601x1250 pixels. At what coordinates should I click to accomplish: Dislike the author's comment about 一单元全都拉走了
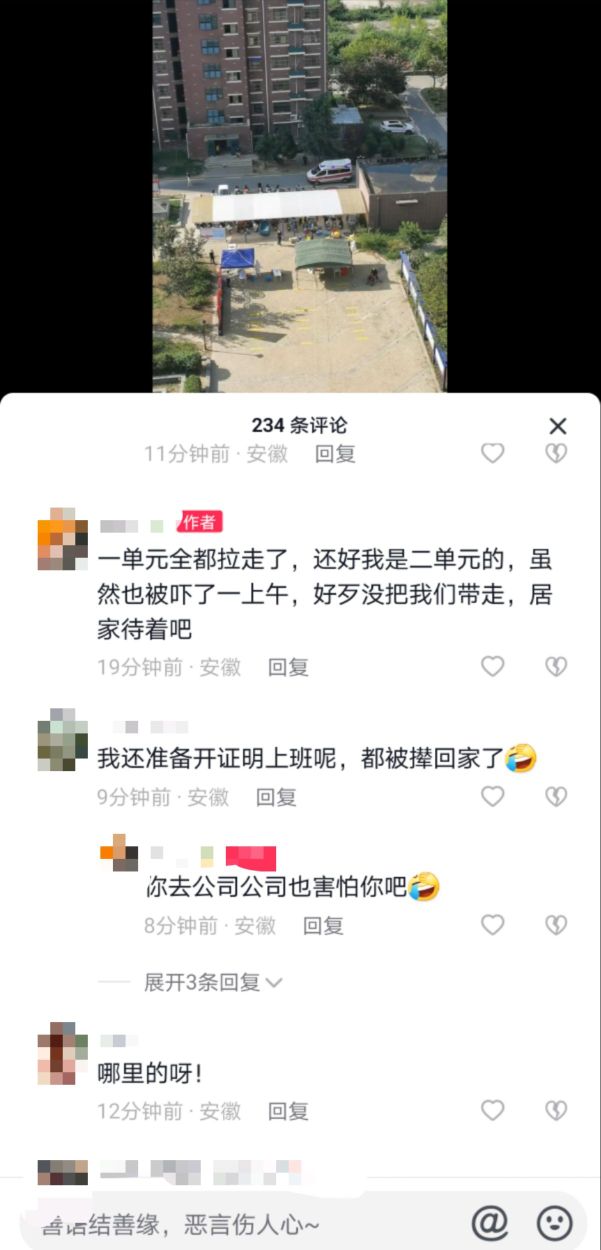click(556, 667)
